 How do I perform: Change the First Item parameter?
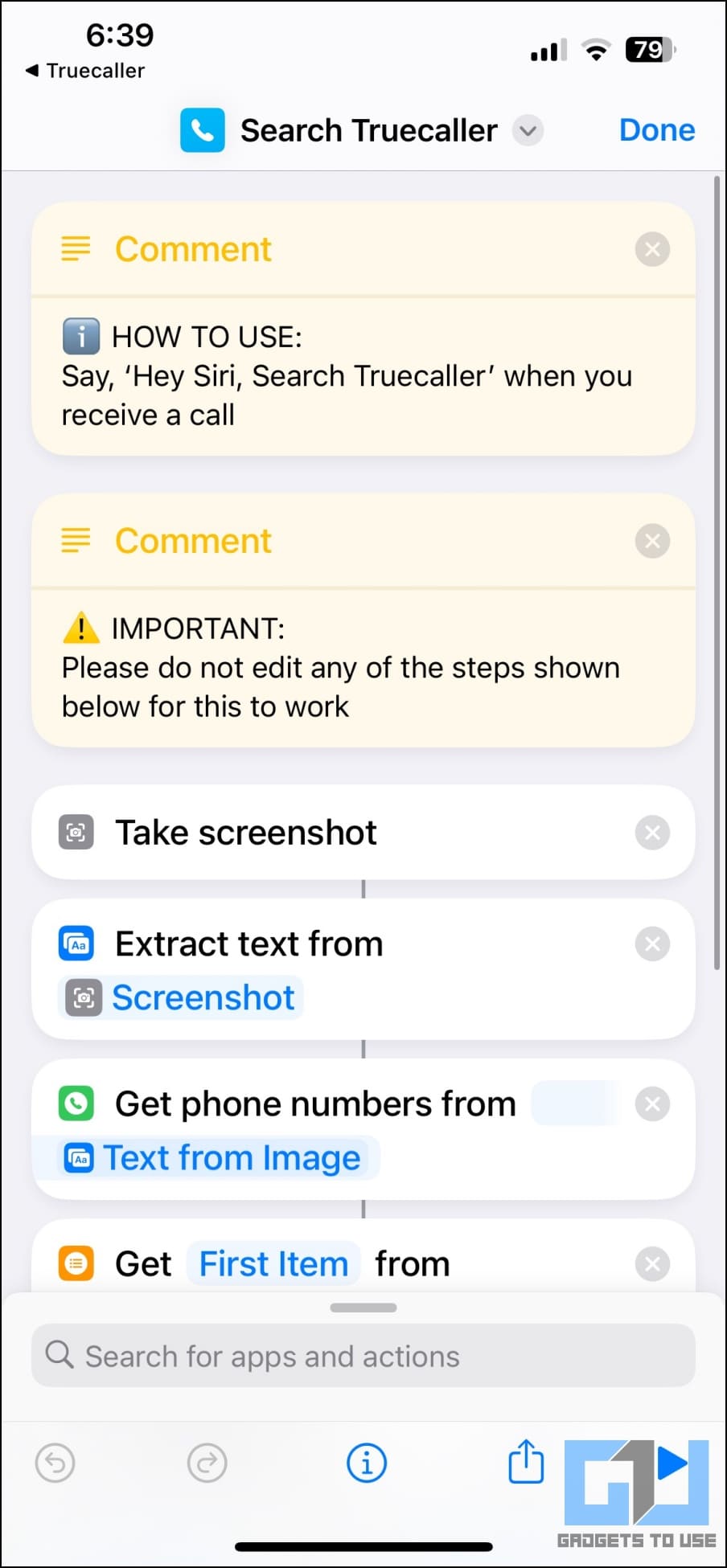273,1264
